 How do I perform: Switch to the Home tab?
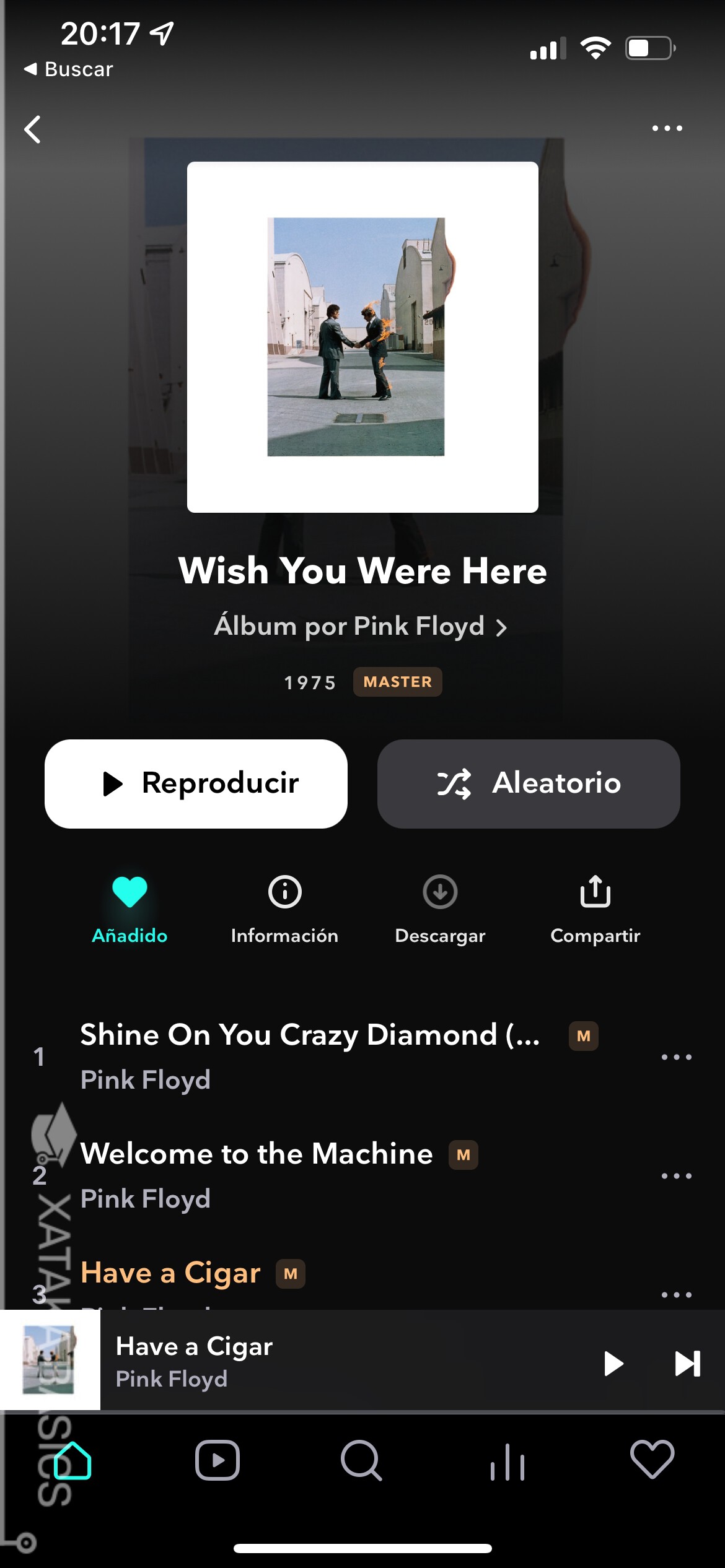[72, 1460]
